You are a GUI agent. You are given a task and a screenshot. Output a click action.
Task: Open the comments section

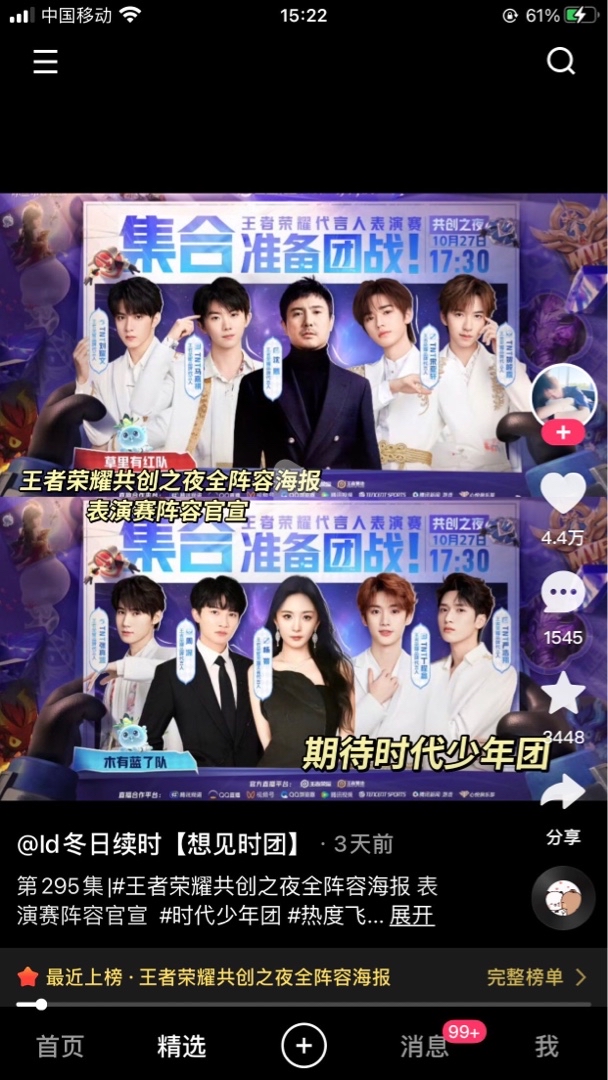point(562,594)
